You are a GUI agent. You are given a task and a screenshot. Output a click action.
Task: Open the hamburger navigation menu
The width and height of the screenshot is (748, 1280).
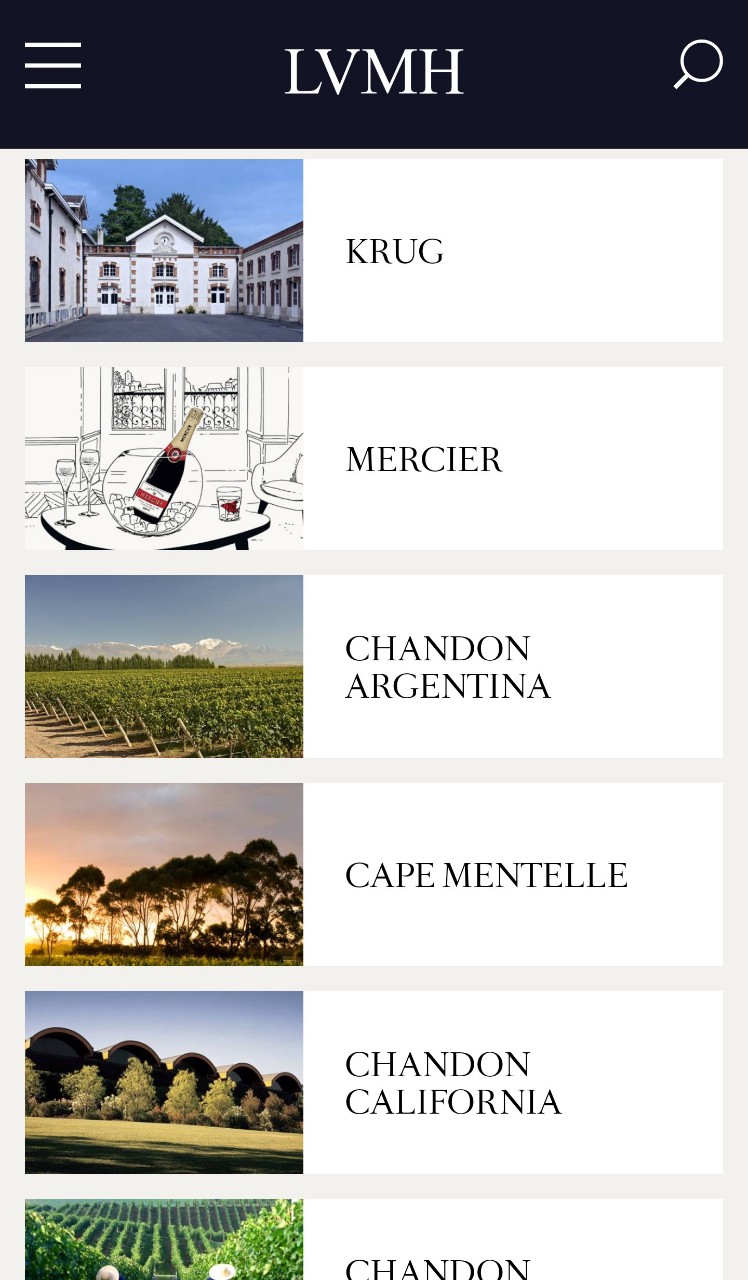click(53, 66)
